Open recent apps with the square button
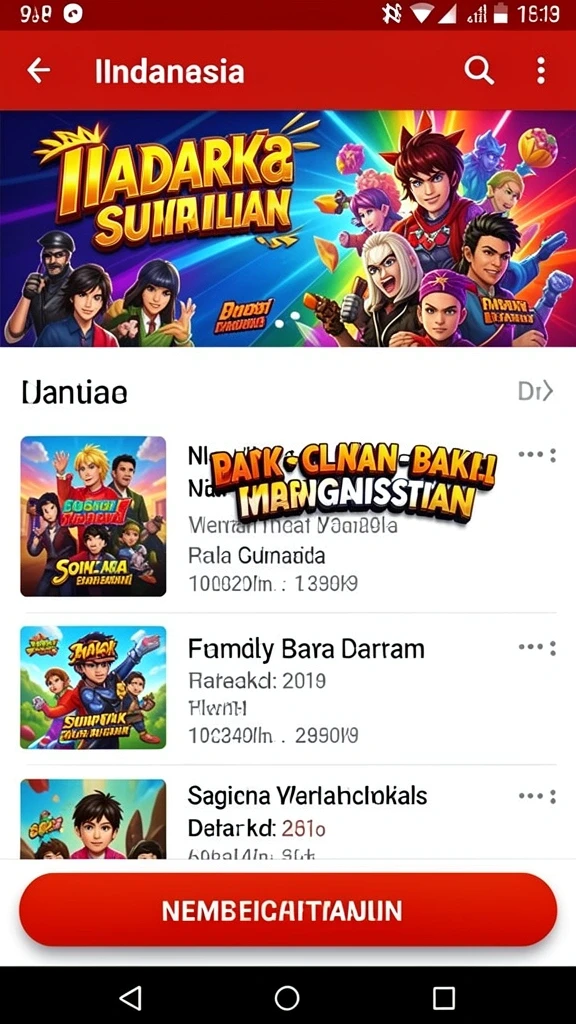Image resolution: width=576 pixels, height=1024 pixels. tap(443, 997)
